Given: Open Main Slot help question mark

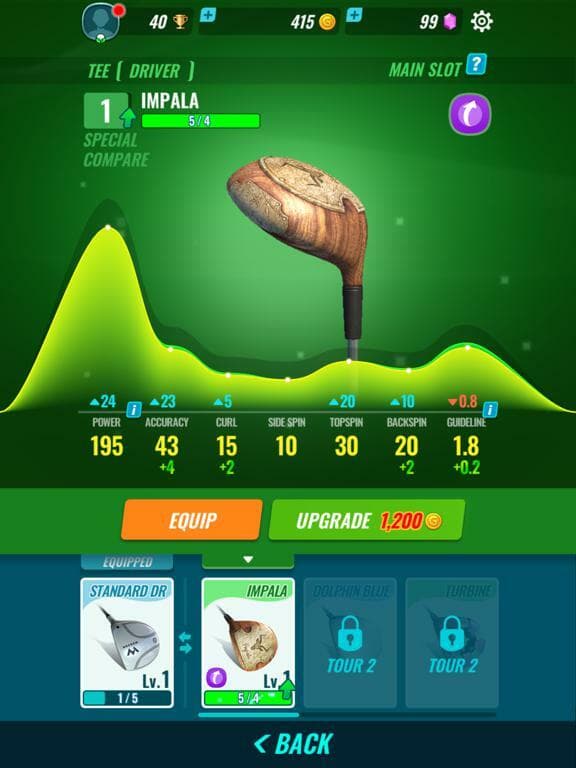Looking at the screenshot, I should click(x=476, y=64).
